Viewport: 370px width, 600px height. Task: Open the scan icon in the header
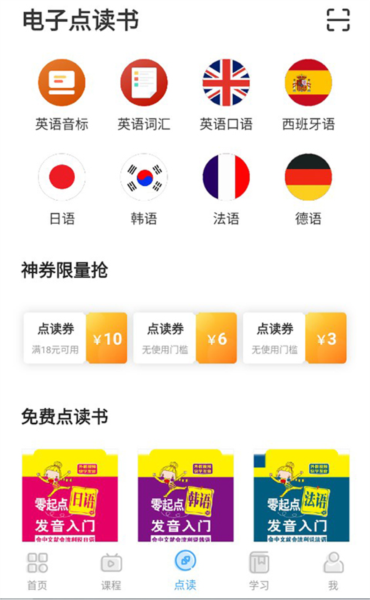pos(338,20)
